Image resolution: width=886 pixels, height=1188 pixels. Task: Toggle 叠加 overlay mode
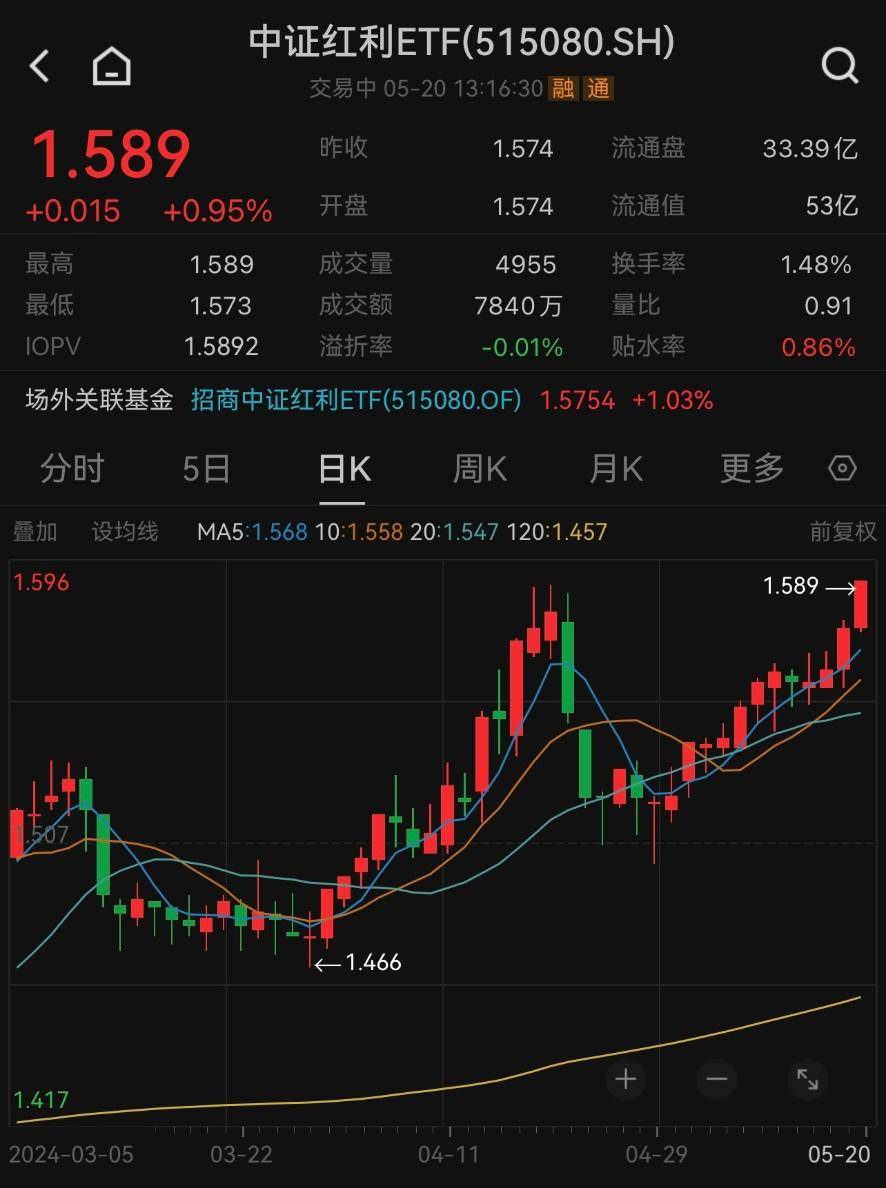(x=35, y=532)
